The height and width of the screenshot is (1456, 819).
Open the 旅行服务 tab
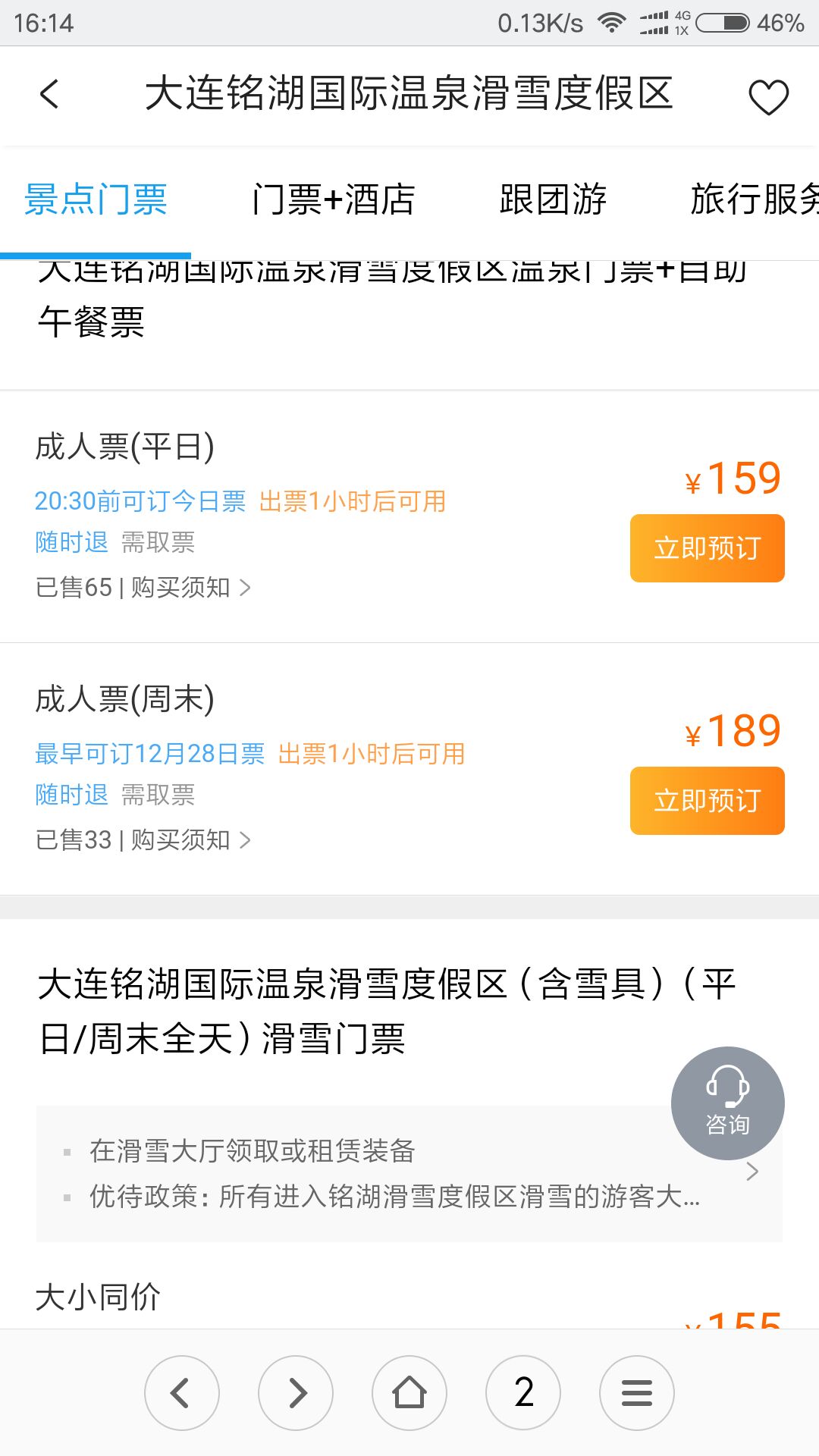click(x=753, y=200)
